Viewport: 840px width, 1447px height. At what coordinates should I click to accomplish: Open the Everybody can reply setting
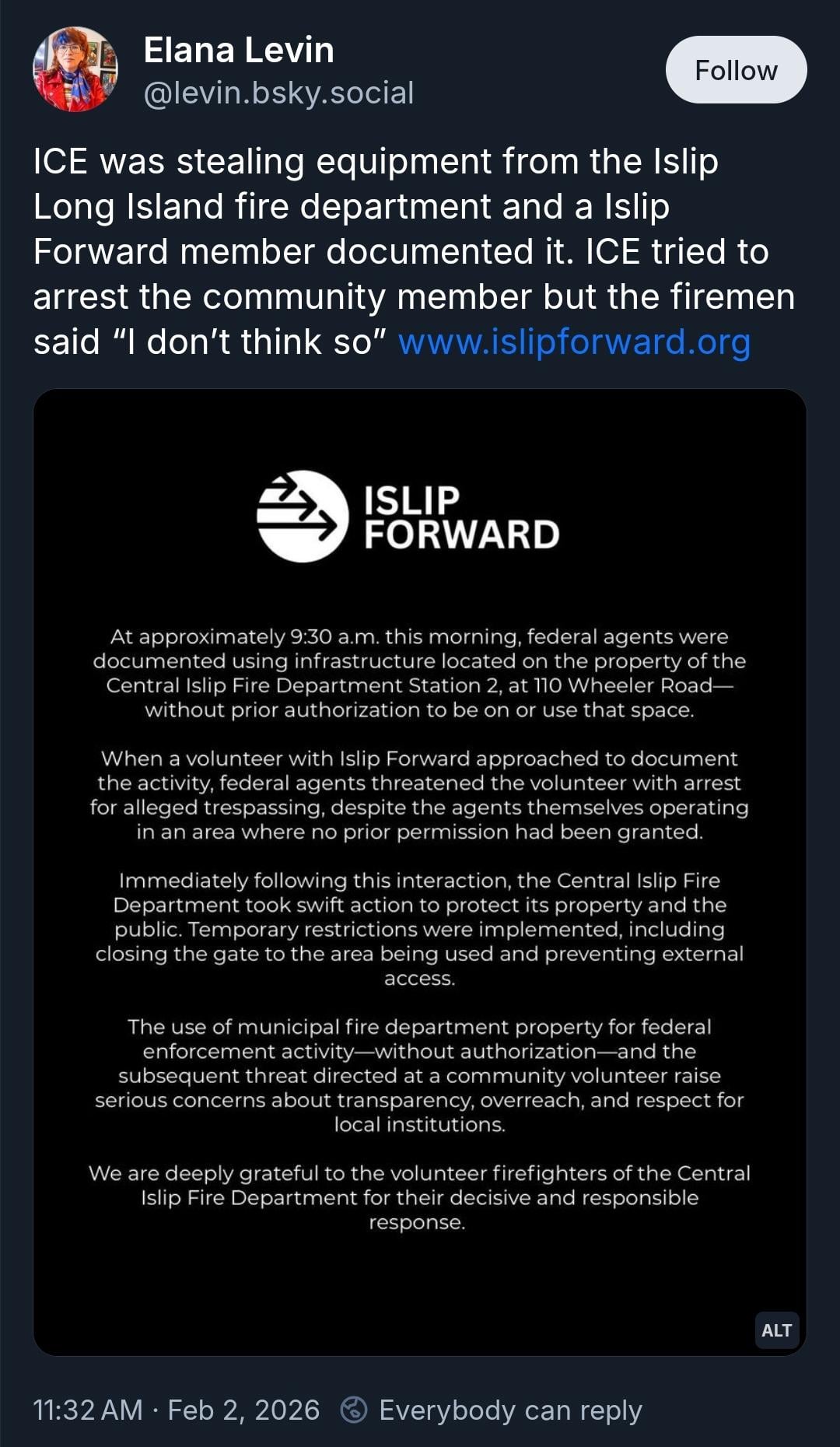[x=492, y=1410]
